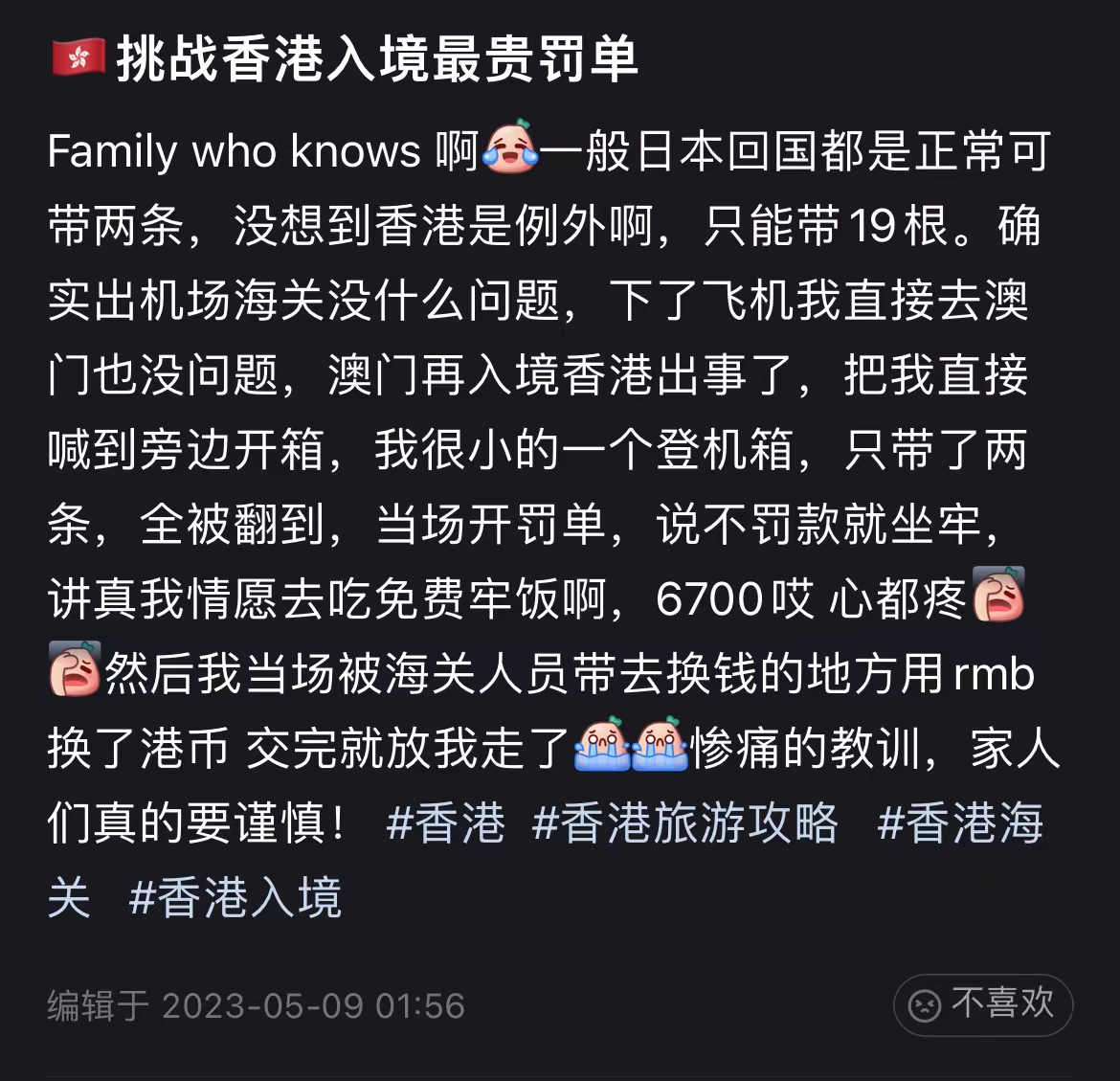The image size is (1120, 1081).
Task: Open the #香港海关 hashtag
Action: click(960, 823)
